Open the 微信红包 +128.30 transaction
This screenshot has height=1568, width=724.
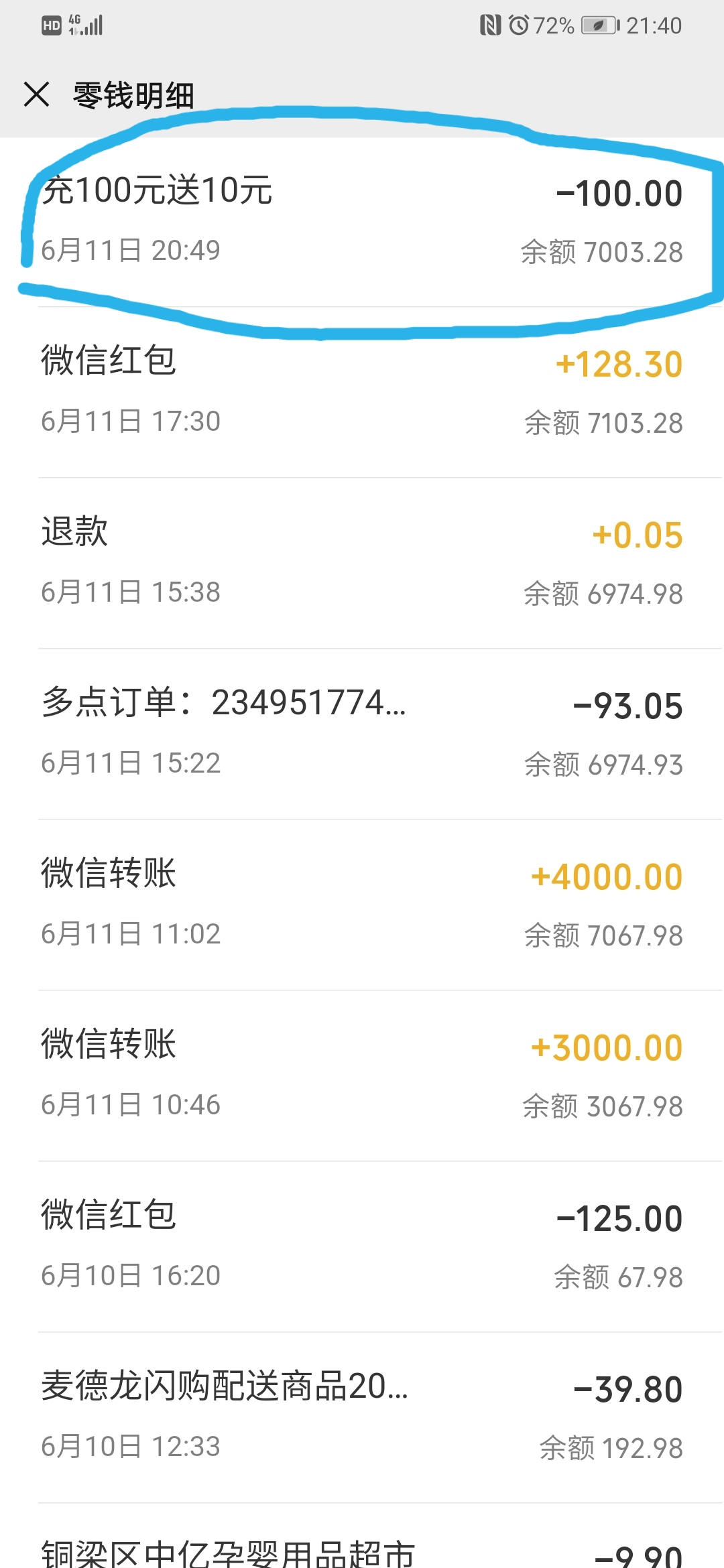362,393
